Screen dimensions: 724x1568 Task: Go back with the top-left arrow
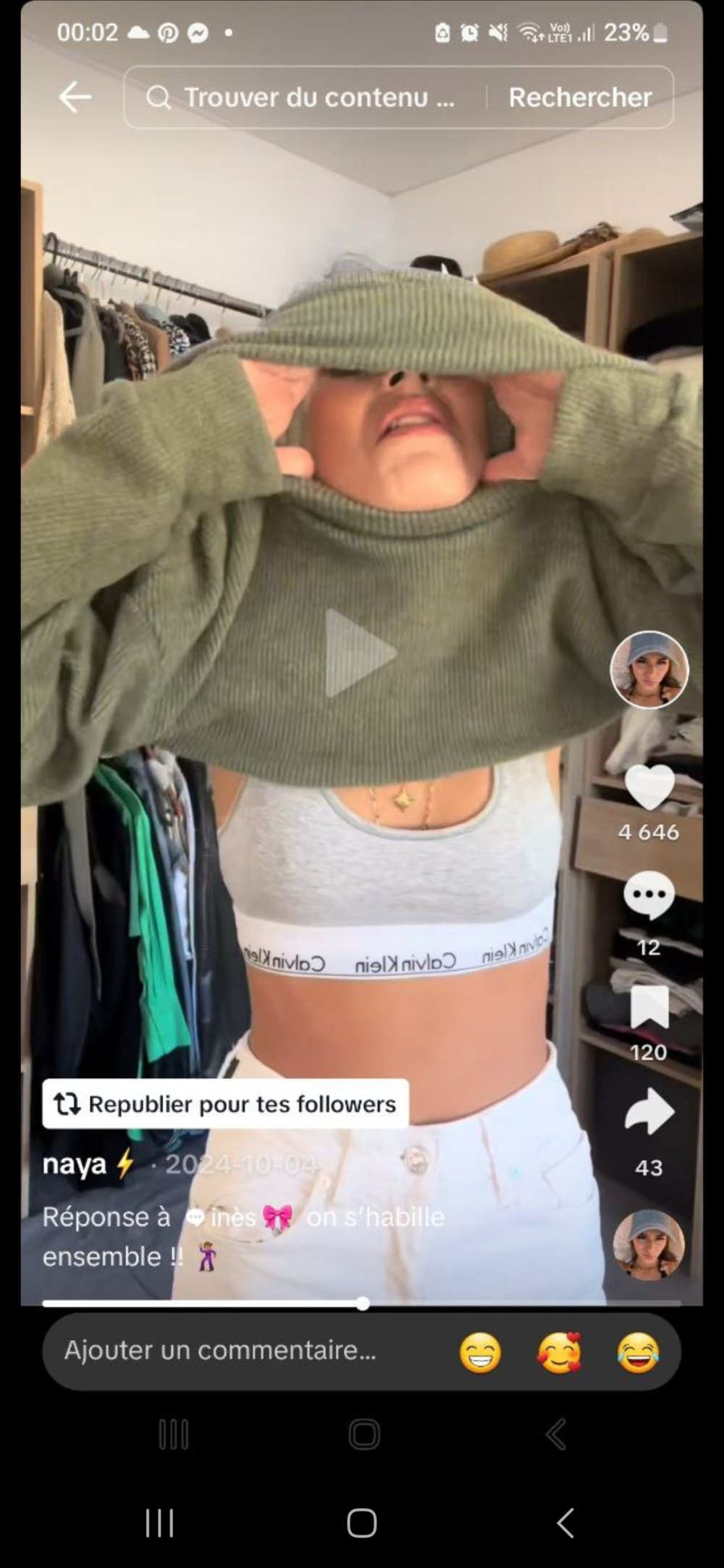click(x=75, y=97)
